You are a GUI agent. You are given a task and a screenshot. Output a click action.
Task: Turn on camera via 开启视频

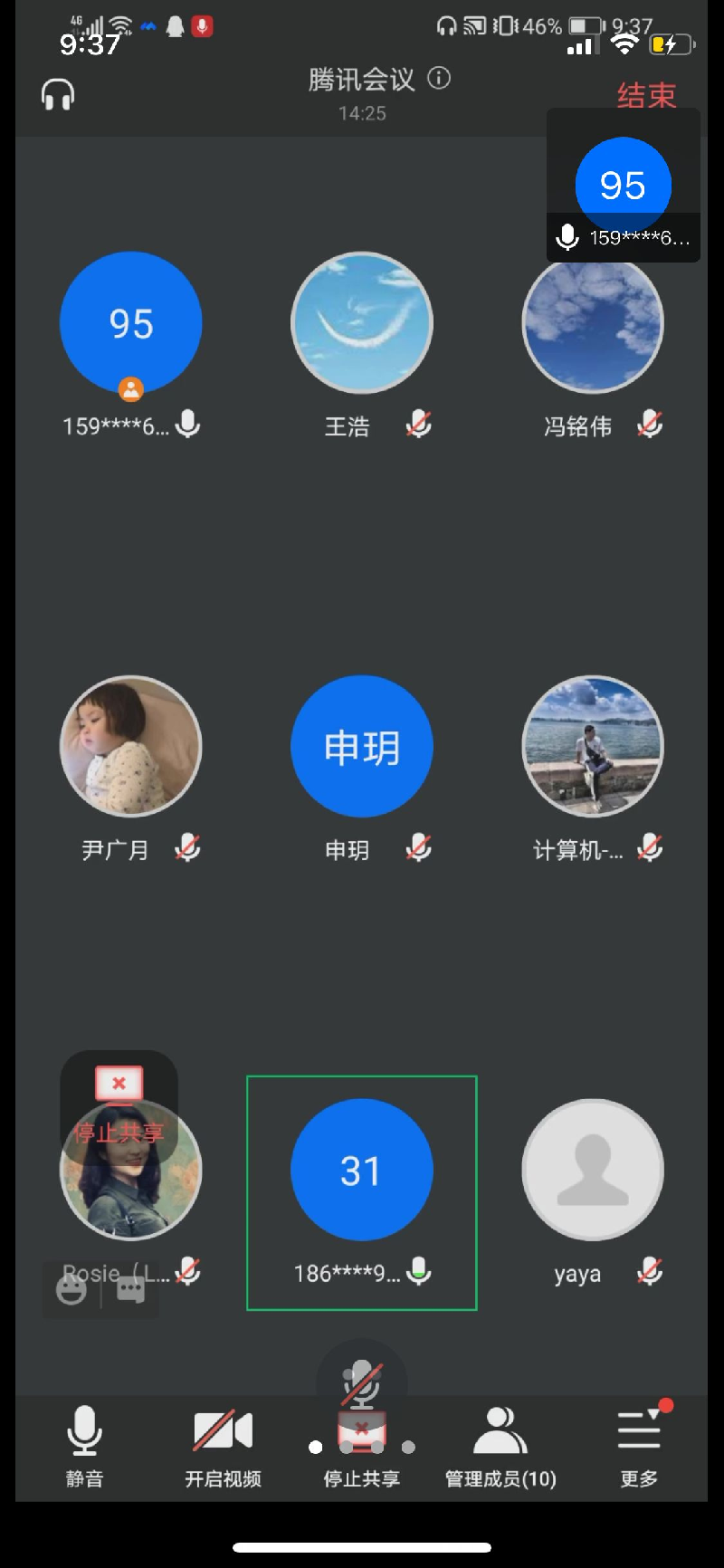[x=223, y=1447]
